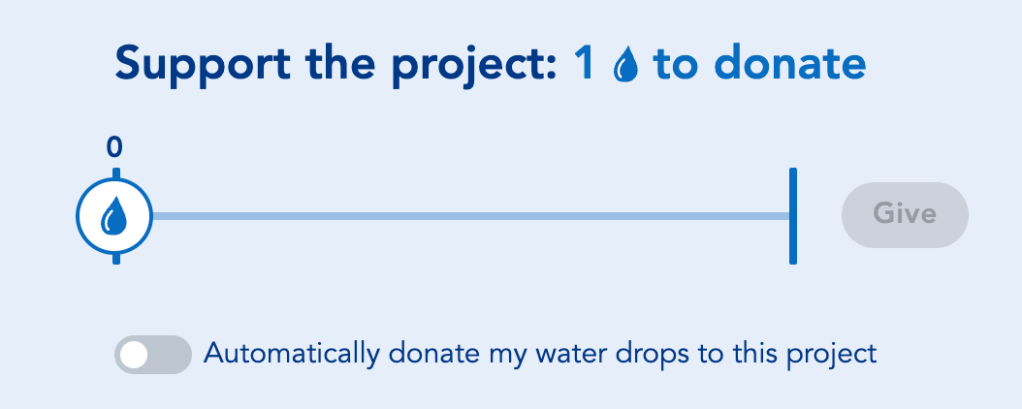The image size is (1022, 409).
Task: Tap the Give button
Action: [904, 214]
